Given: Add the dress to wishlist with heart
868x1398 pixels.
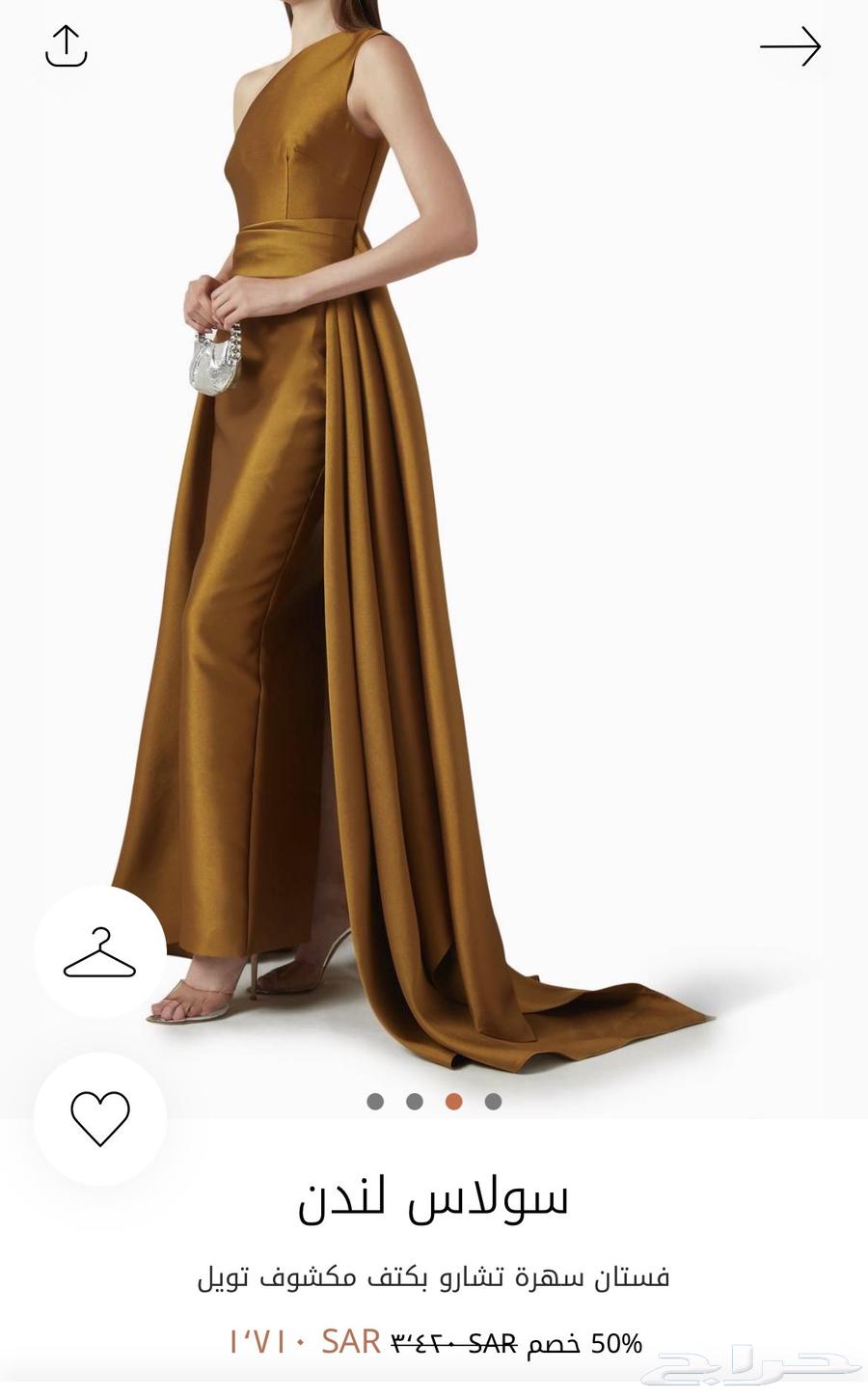Looking at the screenshot, I should (x=99, y=1118).
